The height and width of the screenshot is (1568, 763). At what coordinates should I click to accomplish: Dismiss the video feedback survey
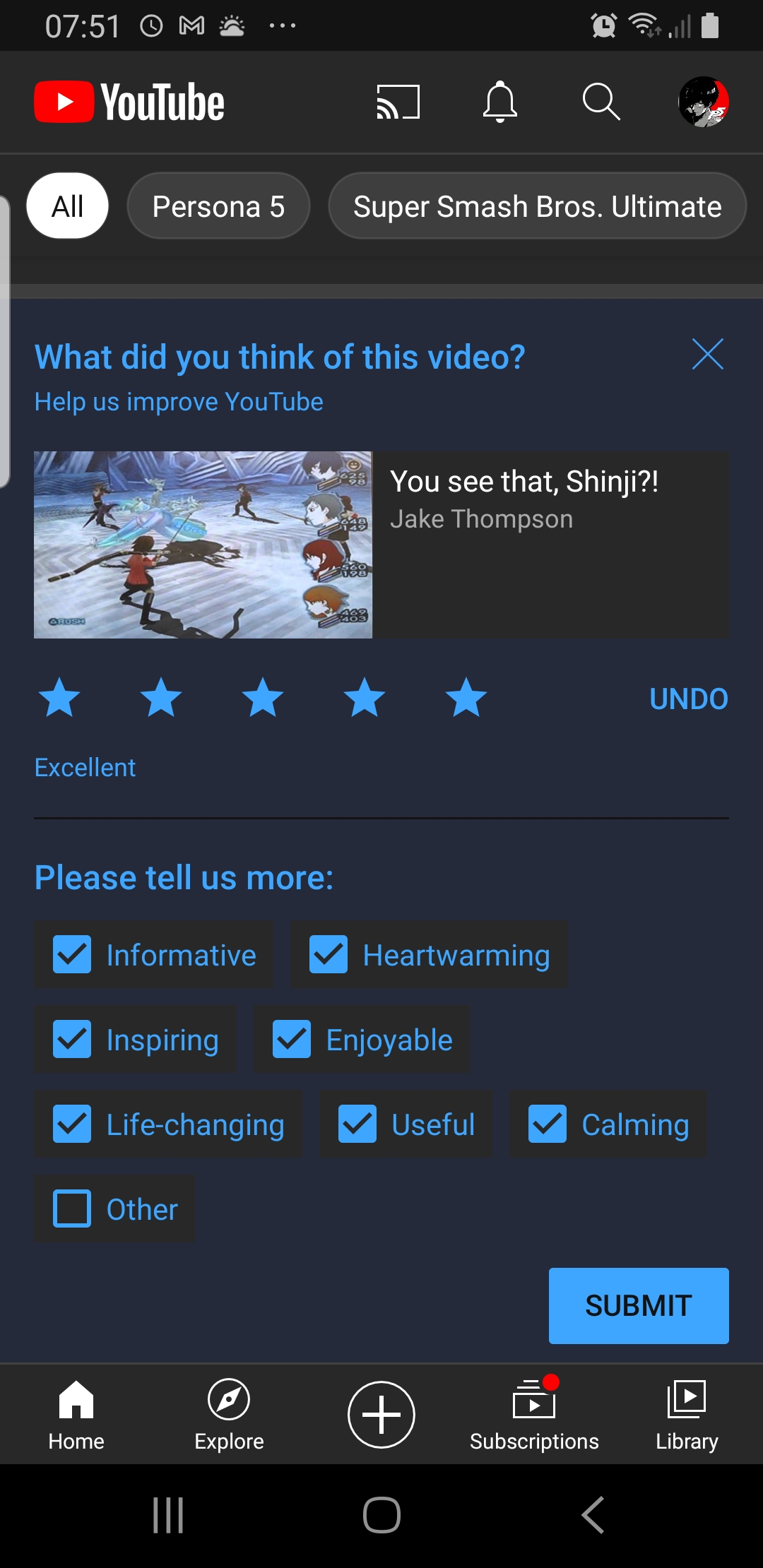click(707, 354)
